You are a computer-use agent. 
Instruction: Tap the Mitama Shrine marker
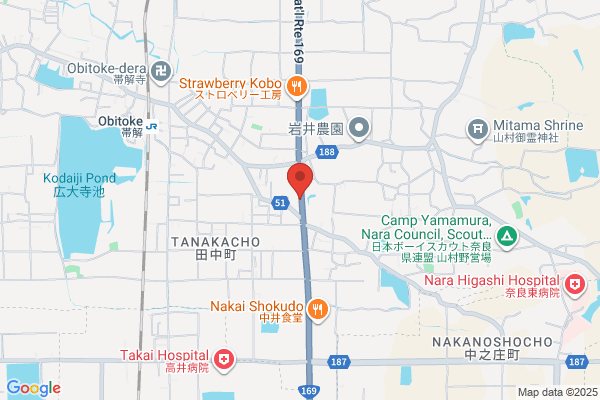[x=478, y=130]
